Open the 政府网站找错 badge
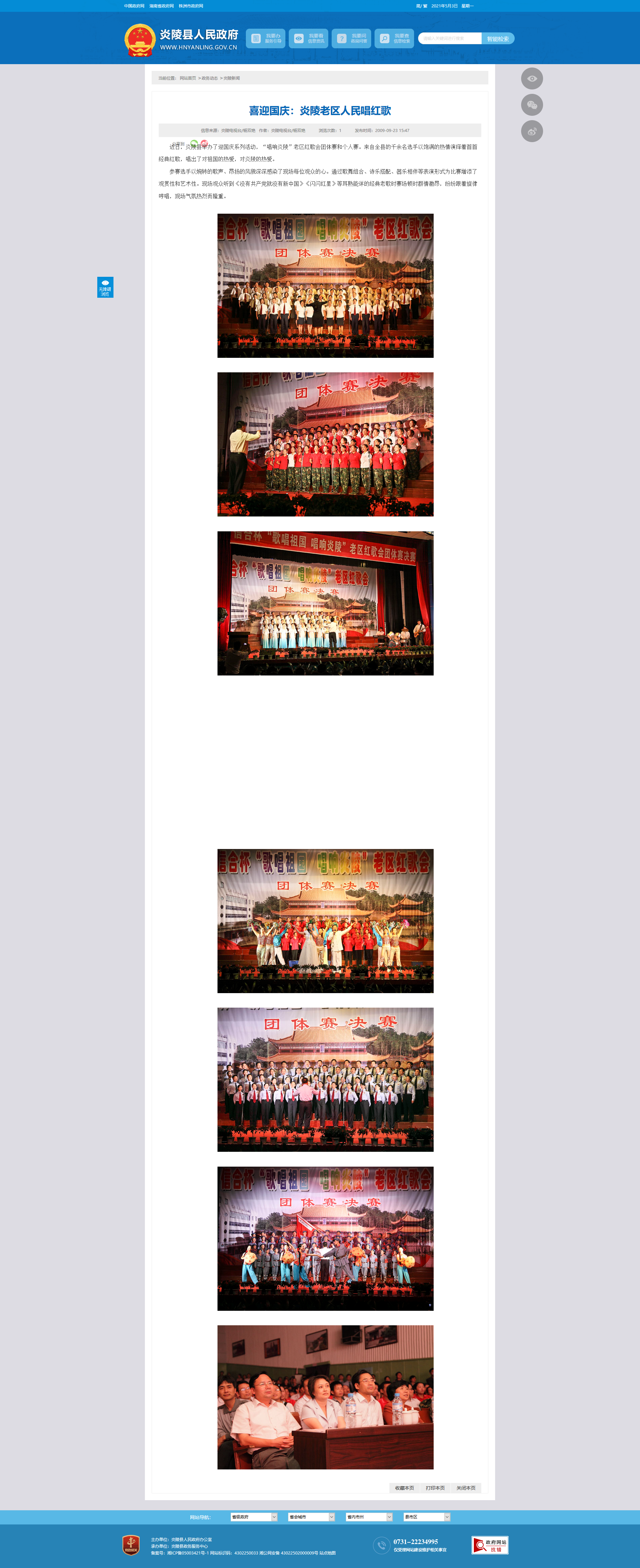 [490, 1545]
